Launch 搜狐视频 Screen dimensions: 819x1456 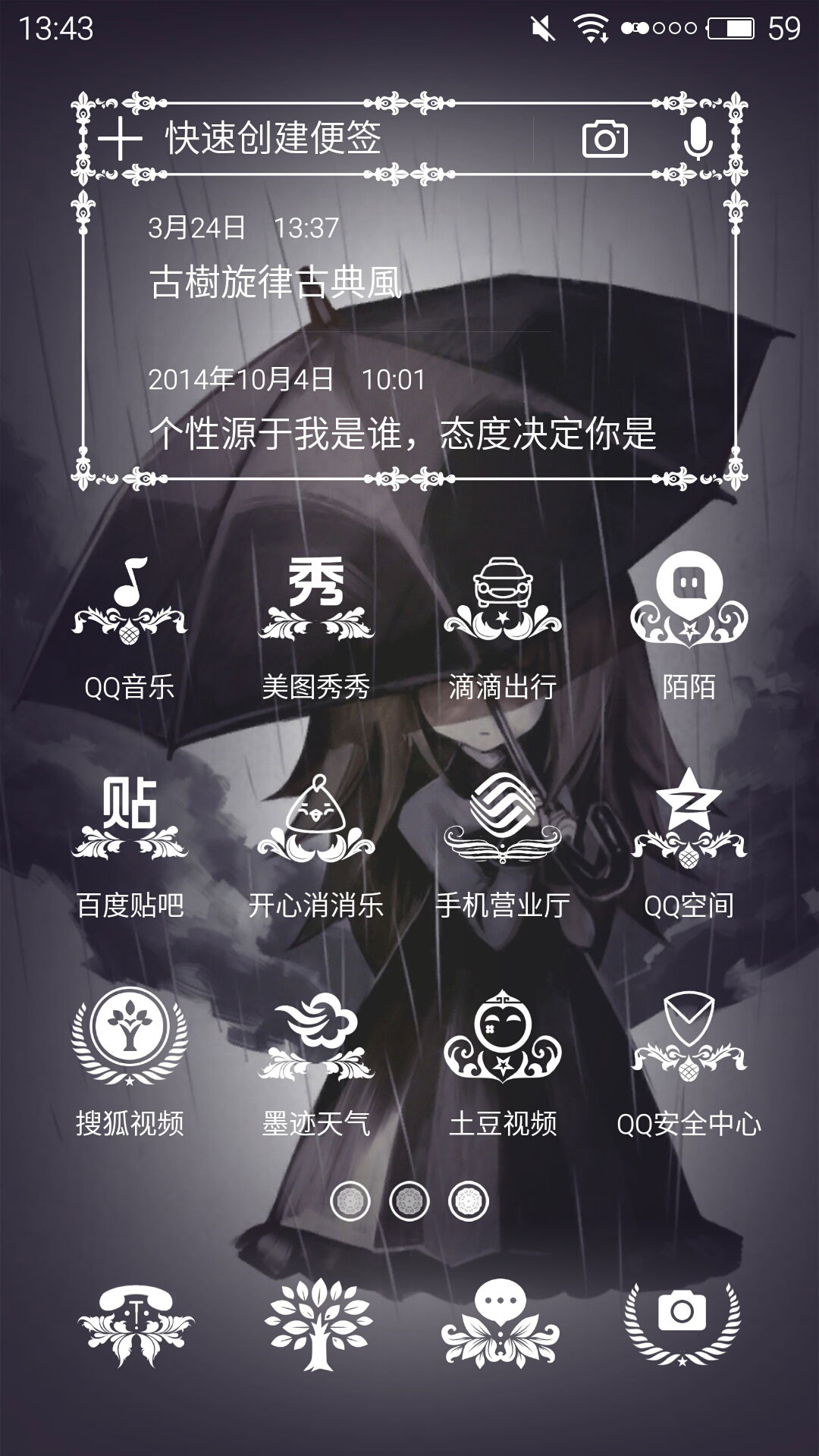pyautogui.click(x=130, y=1063)
